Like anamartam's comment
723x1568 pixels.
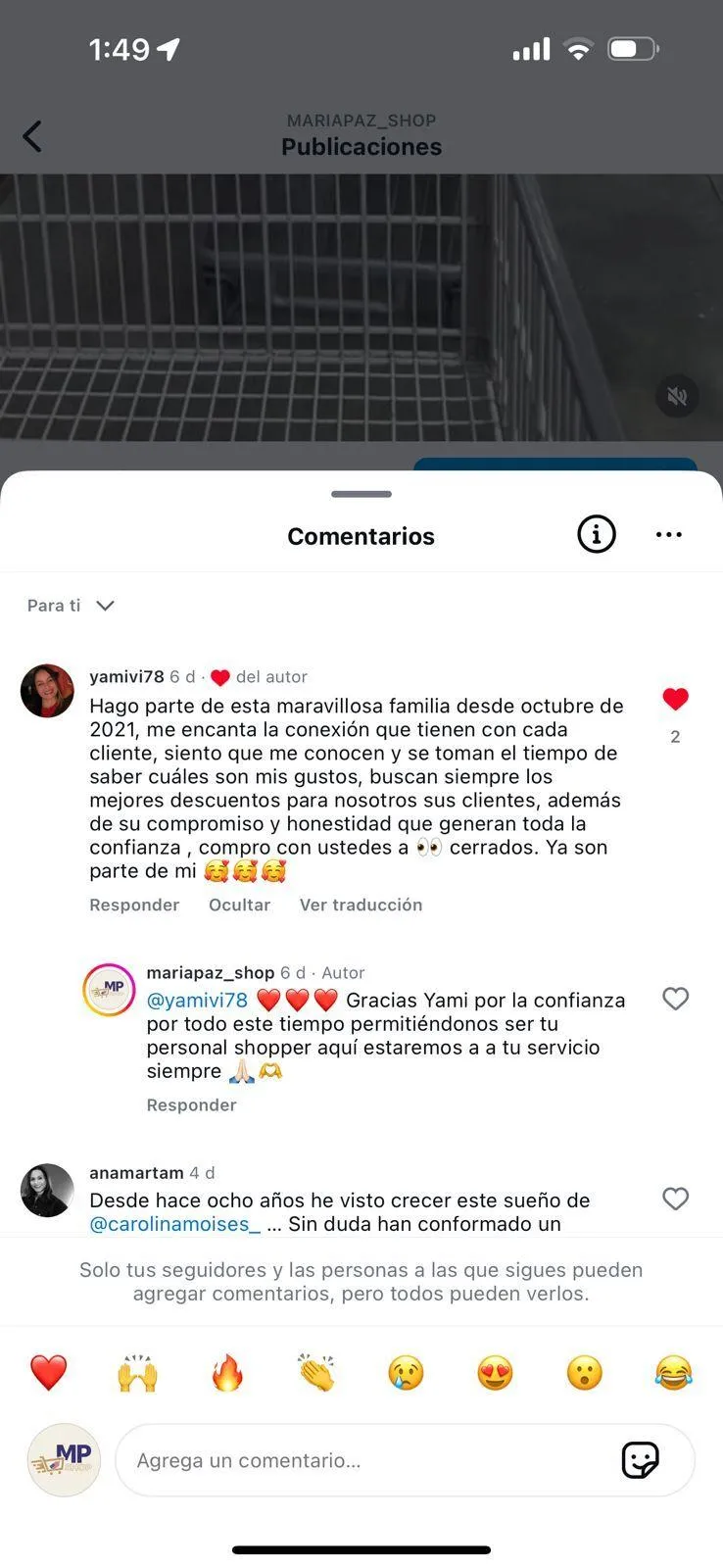675,1199
